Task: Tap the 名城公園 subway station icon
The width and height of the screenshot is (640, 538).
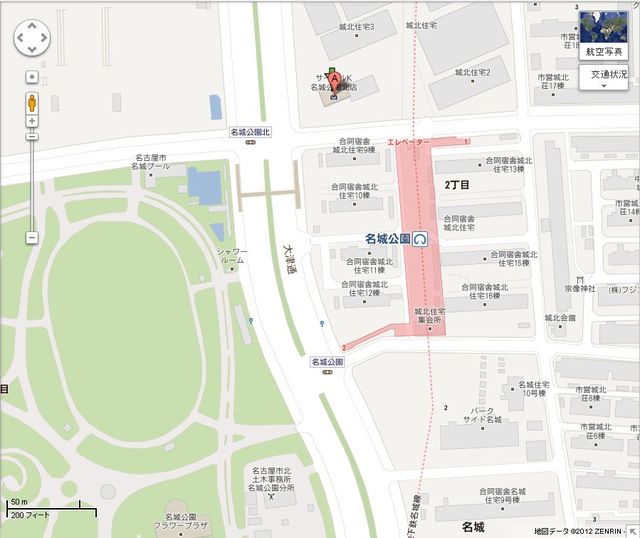Action: coord(421,239)
